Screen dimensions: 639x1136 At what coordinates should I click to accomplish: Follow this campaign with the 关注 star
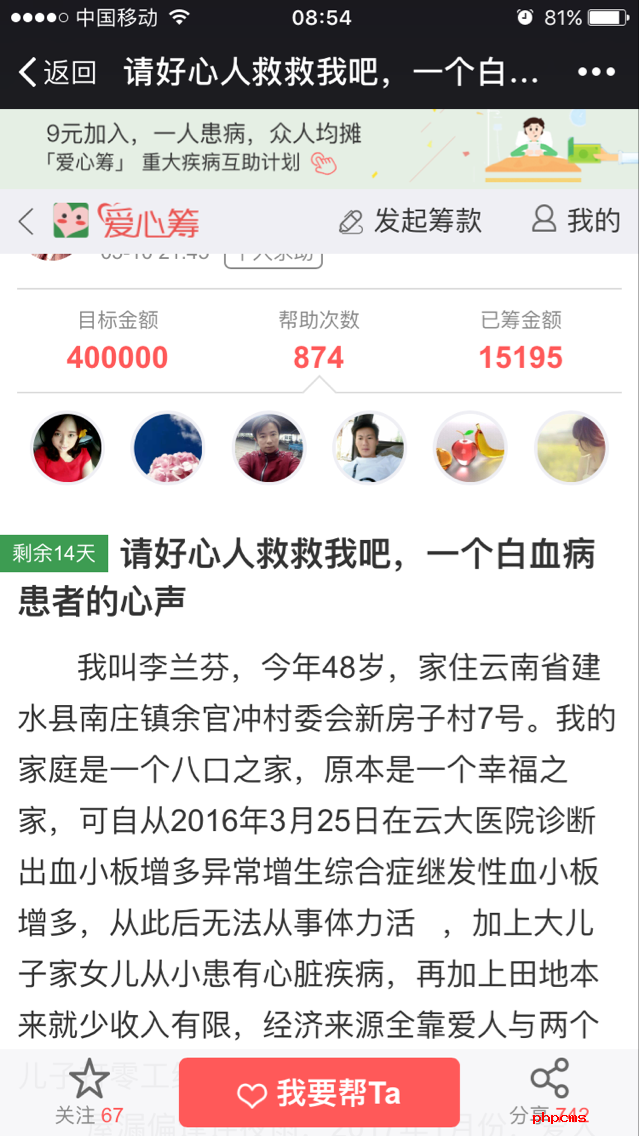[89, 1089]
